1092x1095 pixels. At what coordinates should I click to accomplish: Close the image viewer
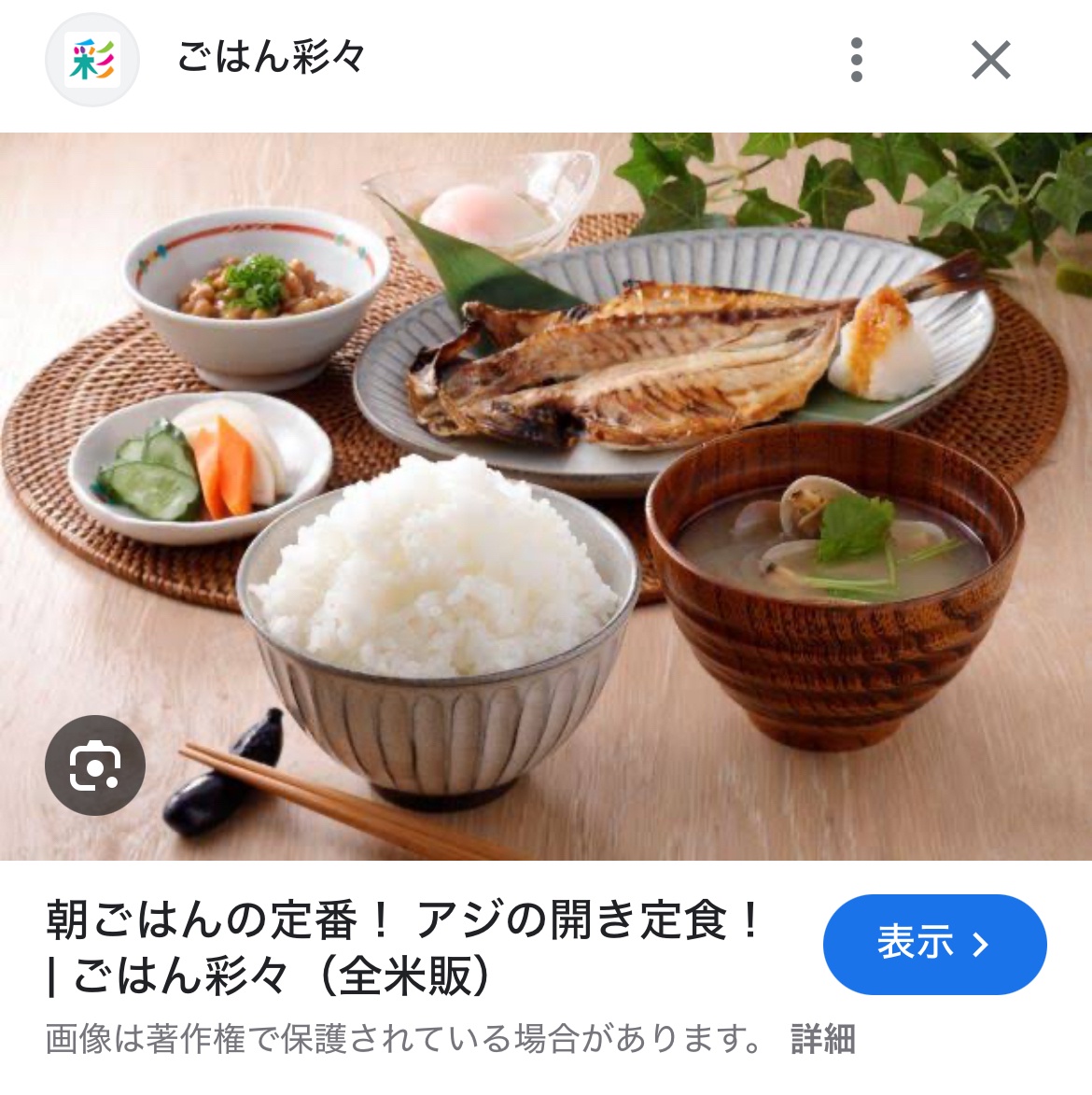click(990, 61)
